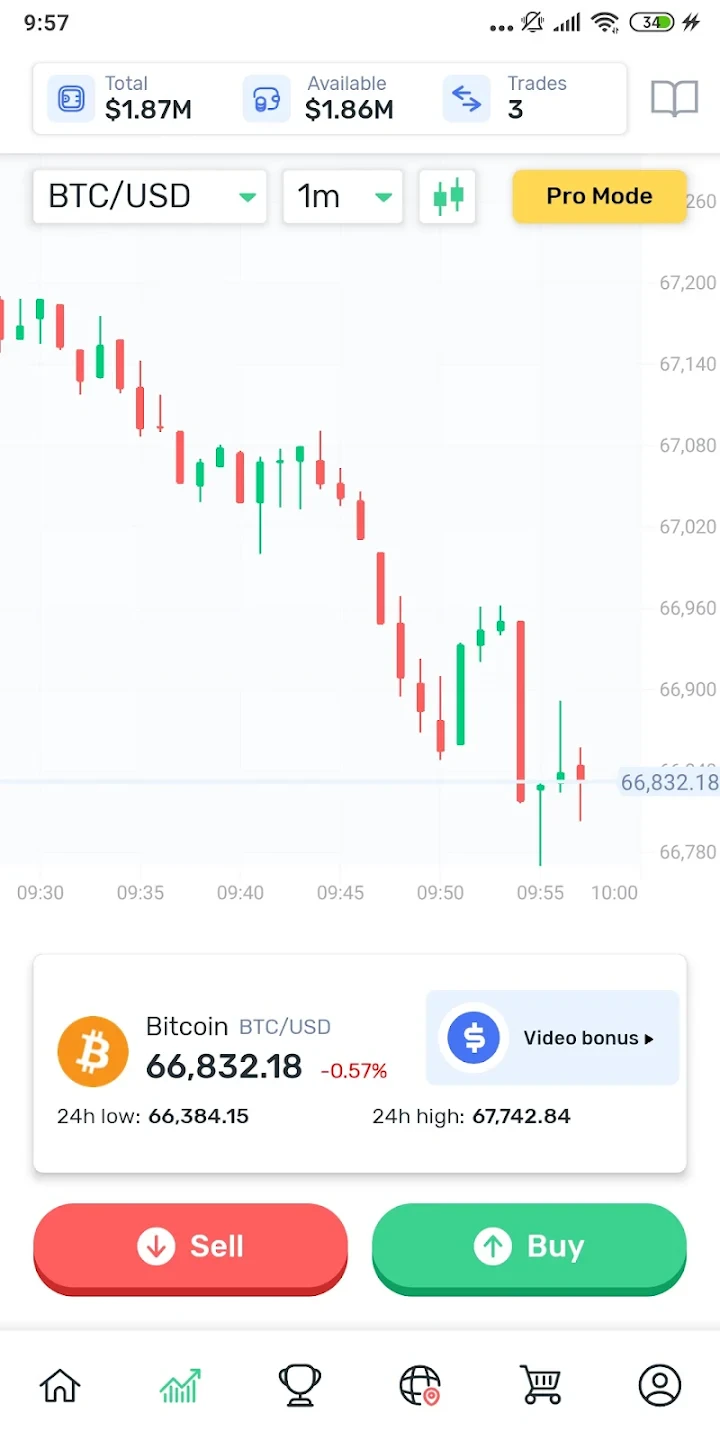The width and height of the screenshot is (720, 1440).
Task: Open the globe map tab
Action: coord(420,1386)
